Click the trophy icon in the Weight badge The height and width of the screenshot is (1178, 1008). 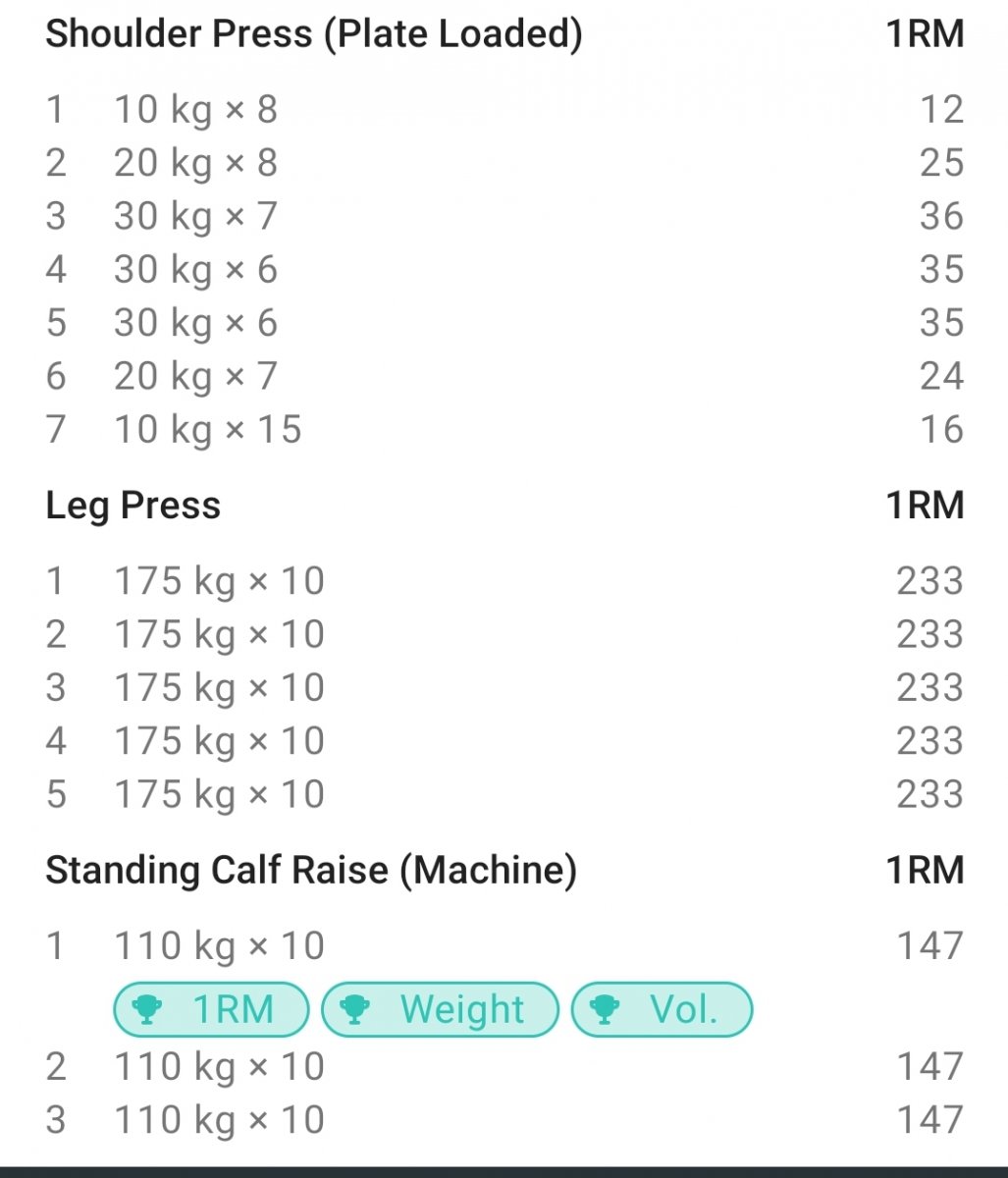point(356,1009)
